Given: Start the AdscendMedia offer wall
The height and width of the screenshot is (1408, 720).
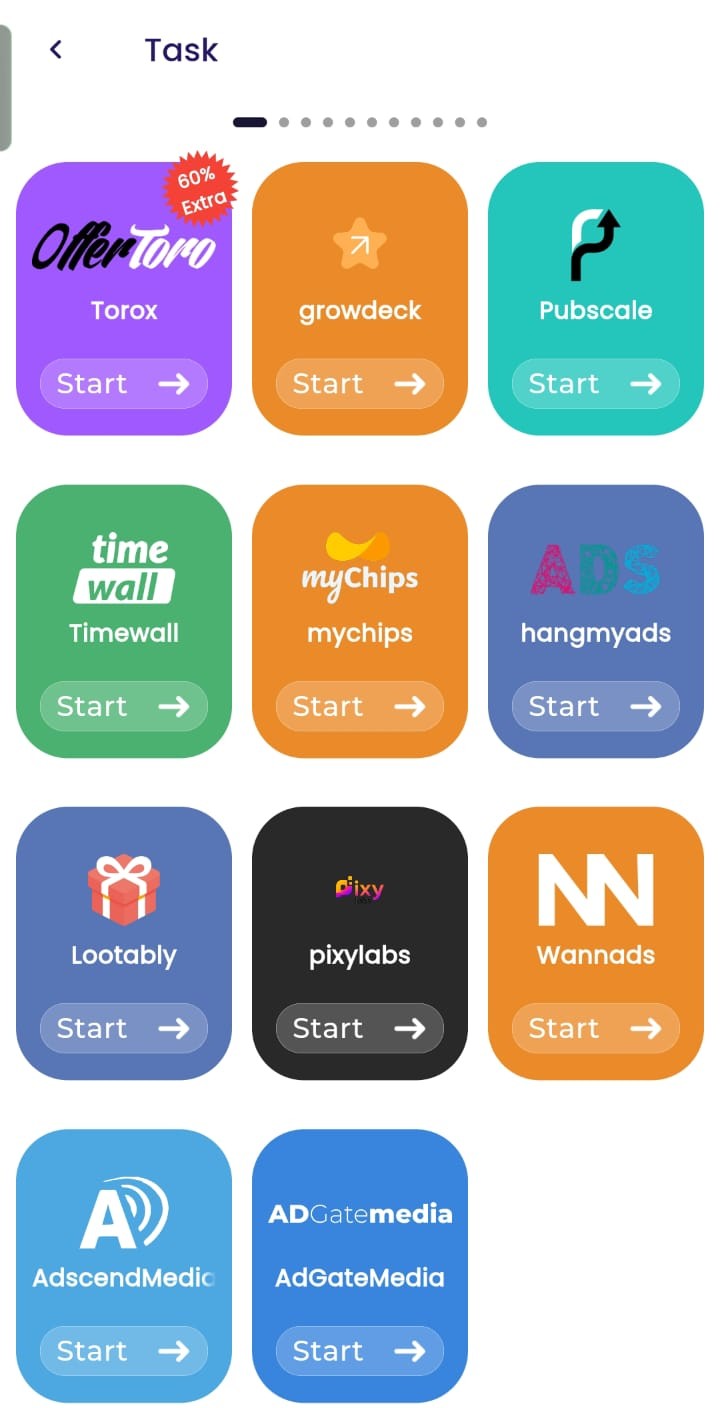Looking at the screenshot, I should pos(123,1352).
